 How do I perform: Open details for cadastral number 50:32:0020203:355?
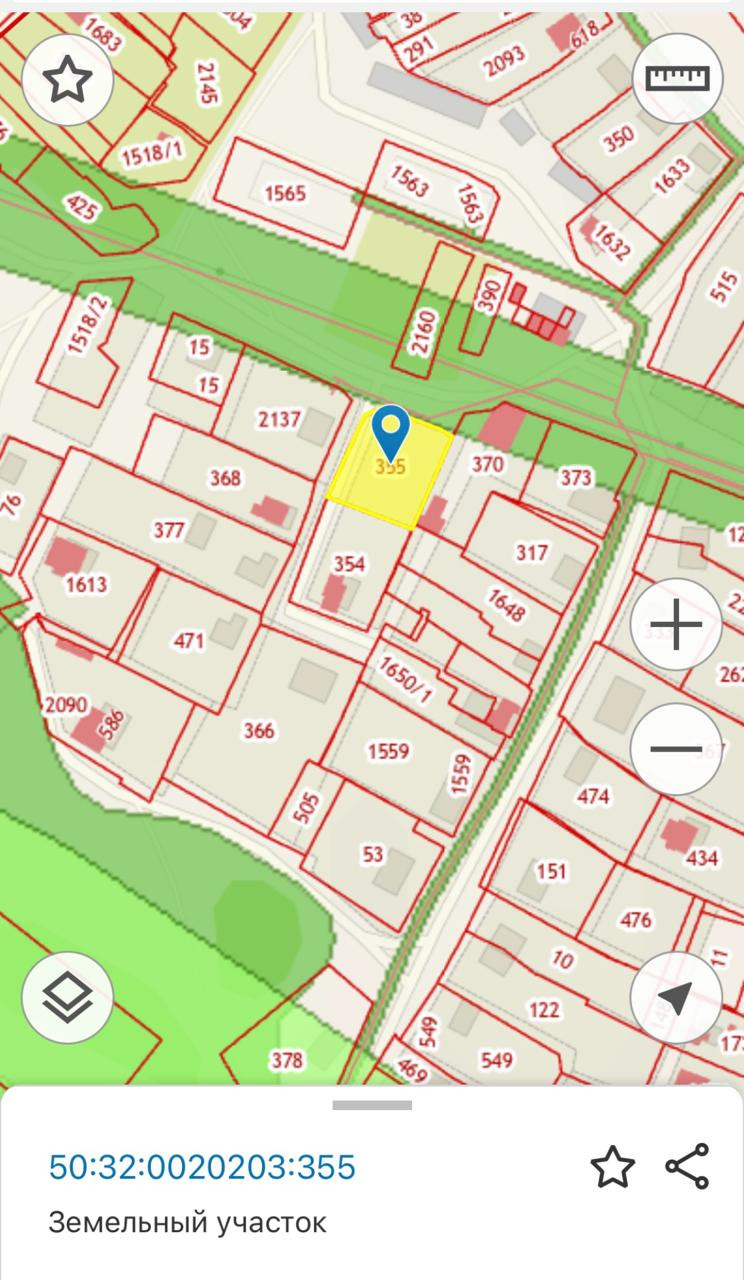click(202, 1167)
